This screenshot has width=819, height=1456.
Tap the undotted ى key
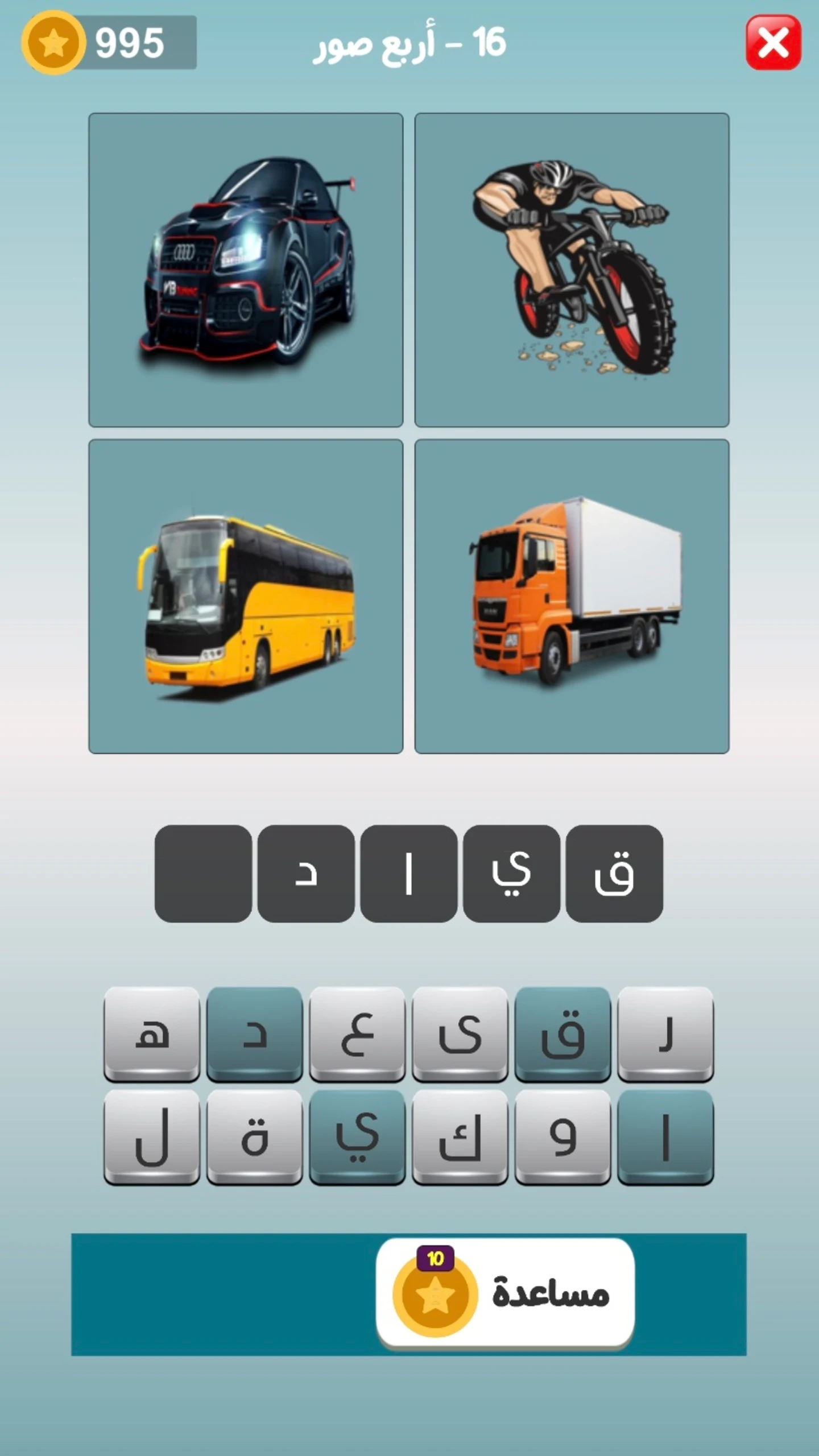460,1034
